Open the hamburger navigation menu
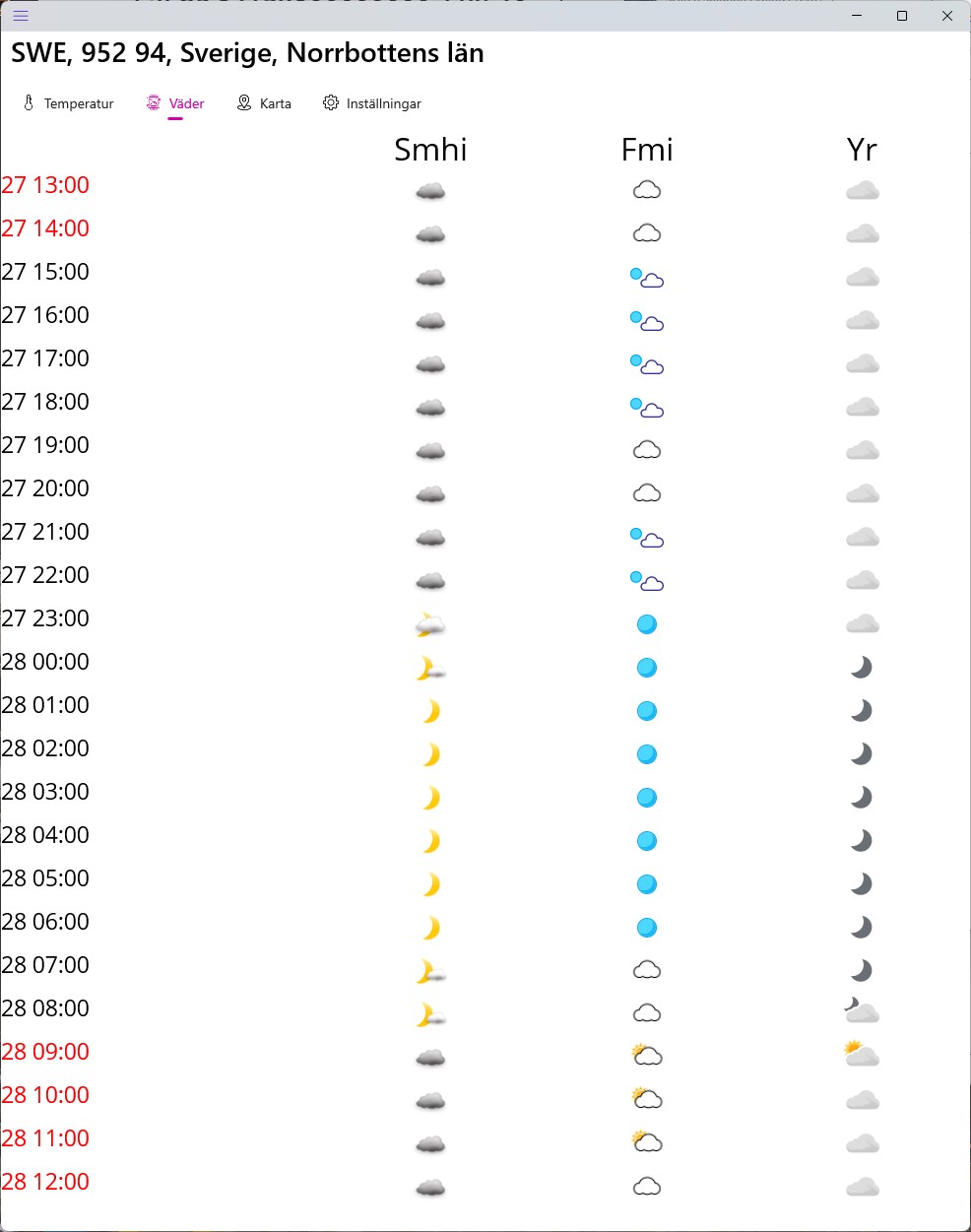The image size is (971, 1232). coord(21,16)
